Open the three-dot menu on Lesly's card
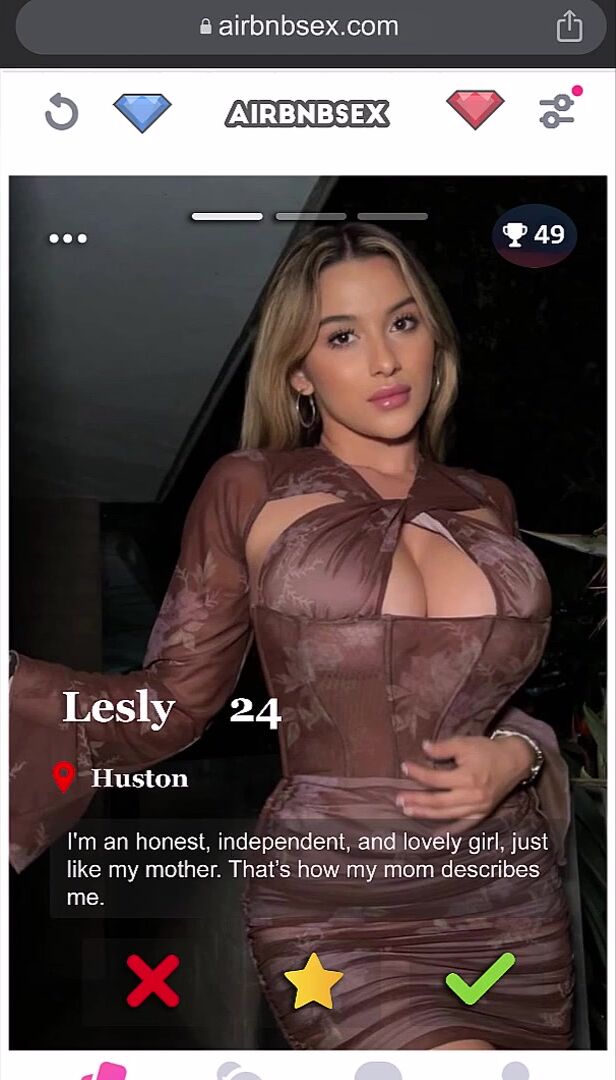 pos(68,238)
